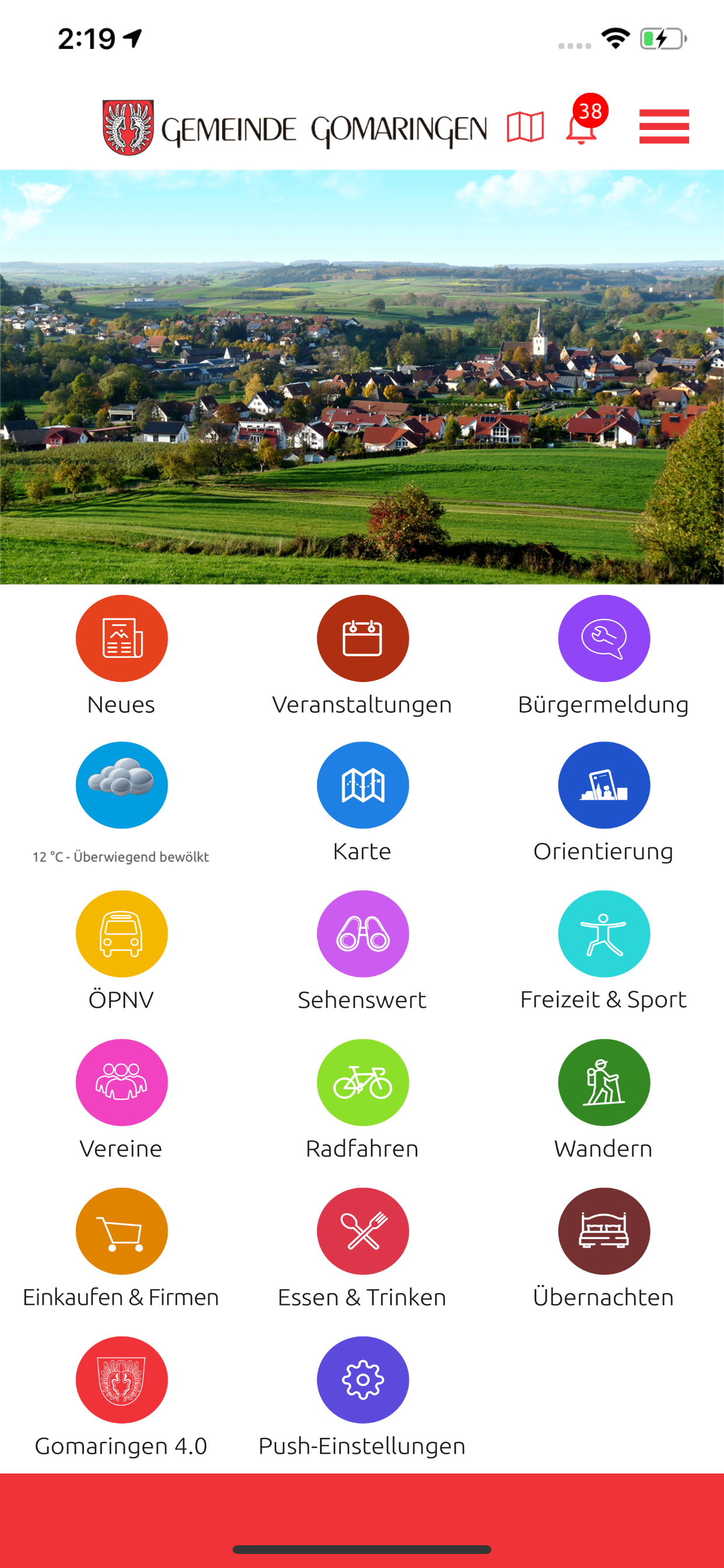View Vereine clubs

(x=121, y=1082)
